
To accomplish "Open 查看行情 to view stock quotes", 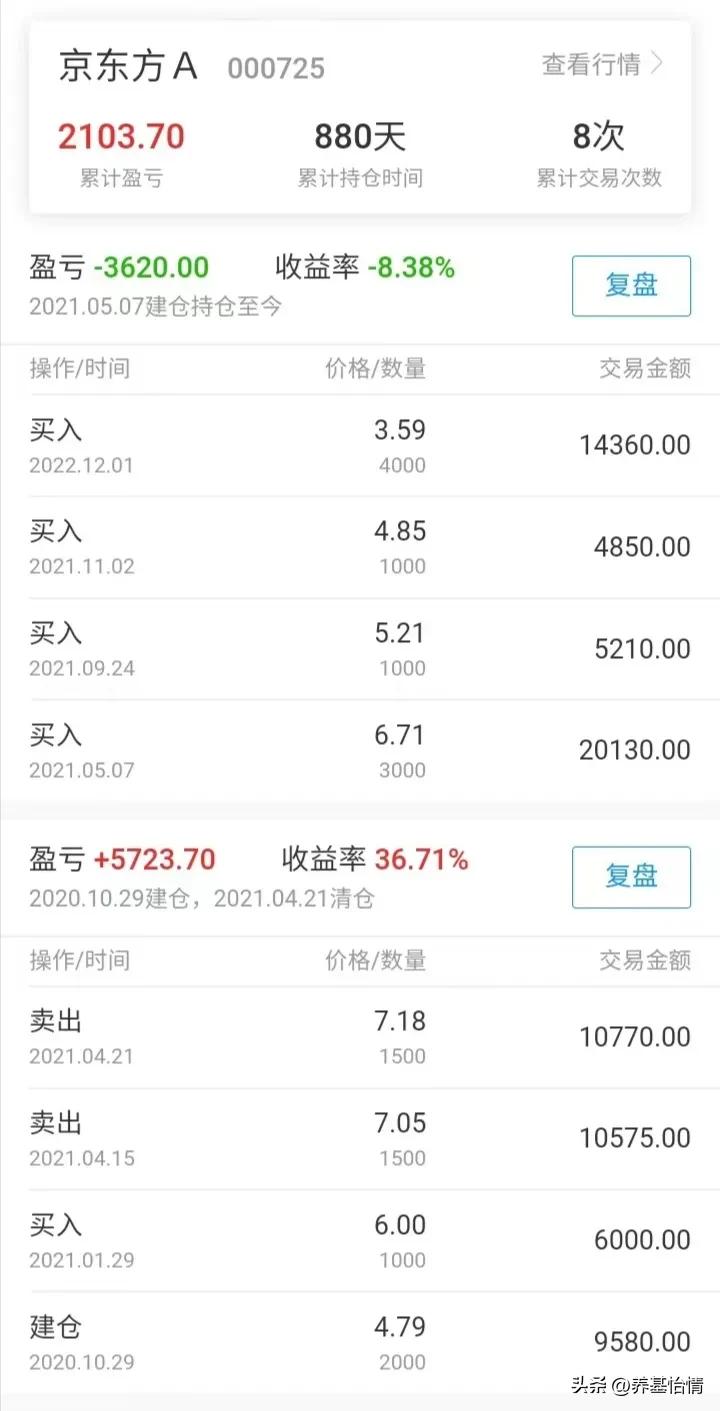I will coord(590,62).
